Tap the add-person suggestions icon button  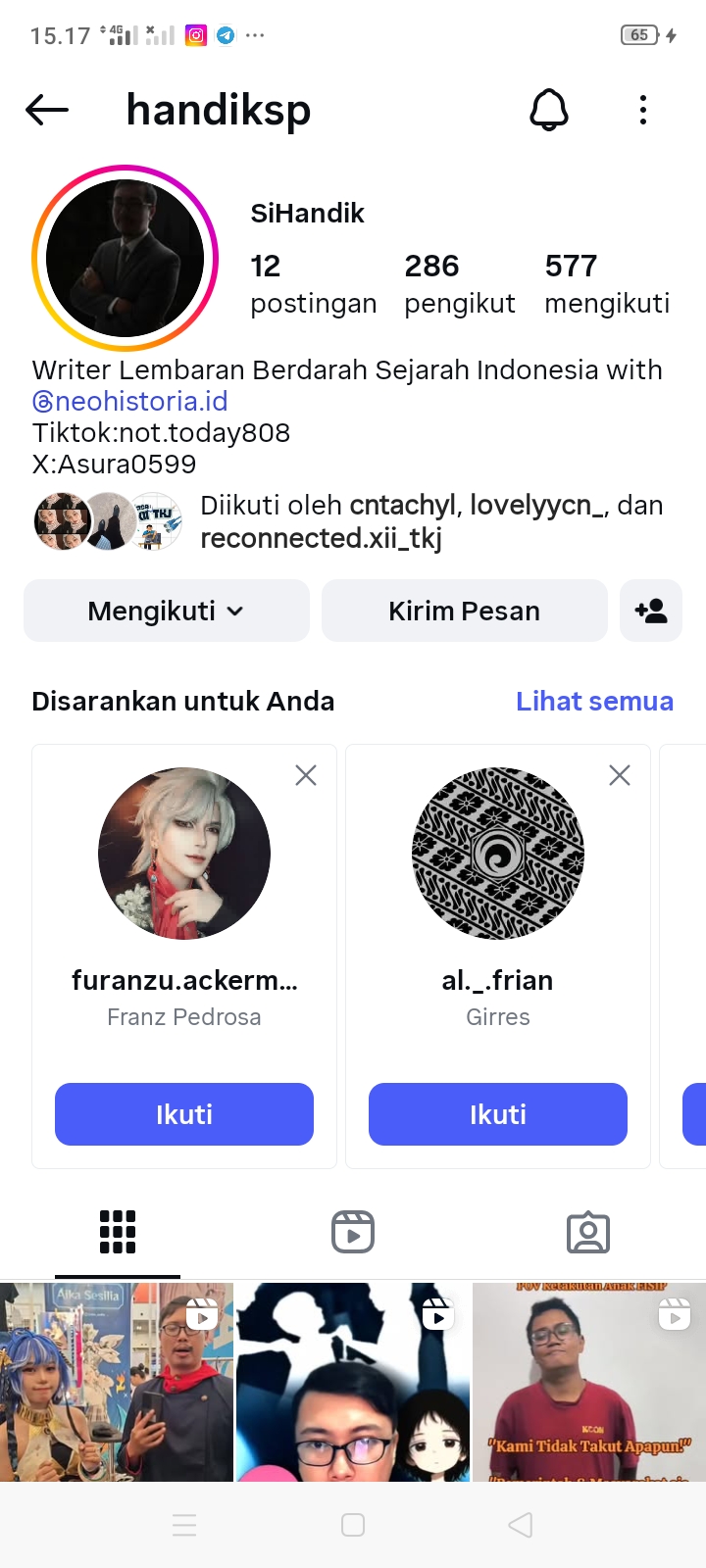651,611
